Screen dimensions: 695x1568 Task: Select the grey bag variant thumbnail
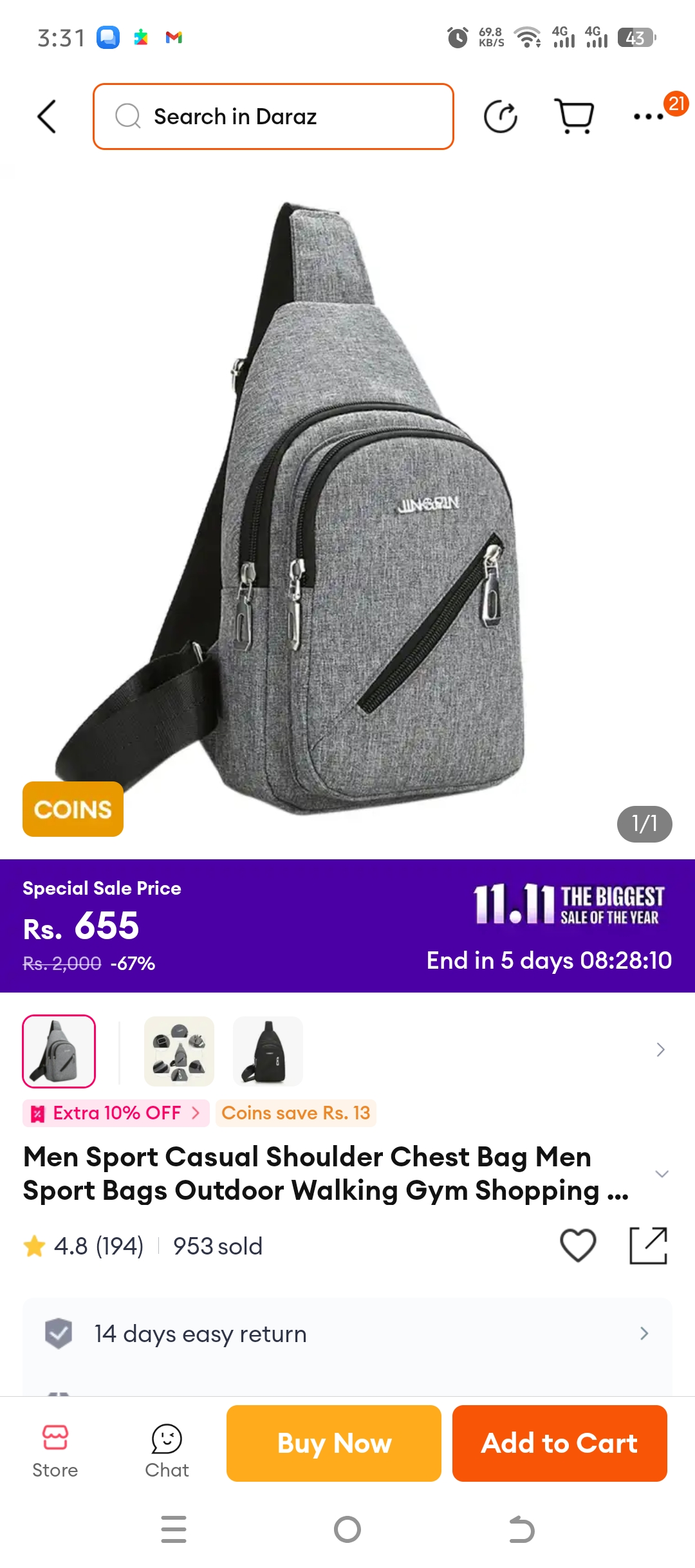pos(59,1051)
